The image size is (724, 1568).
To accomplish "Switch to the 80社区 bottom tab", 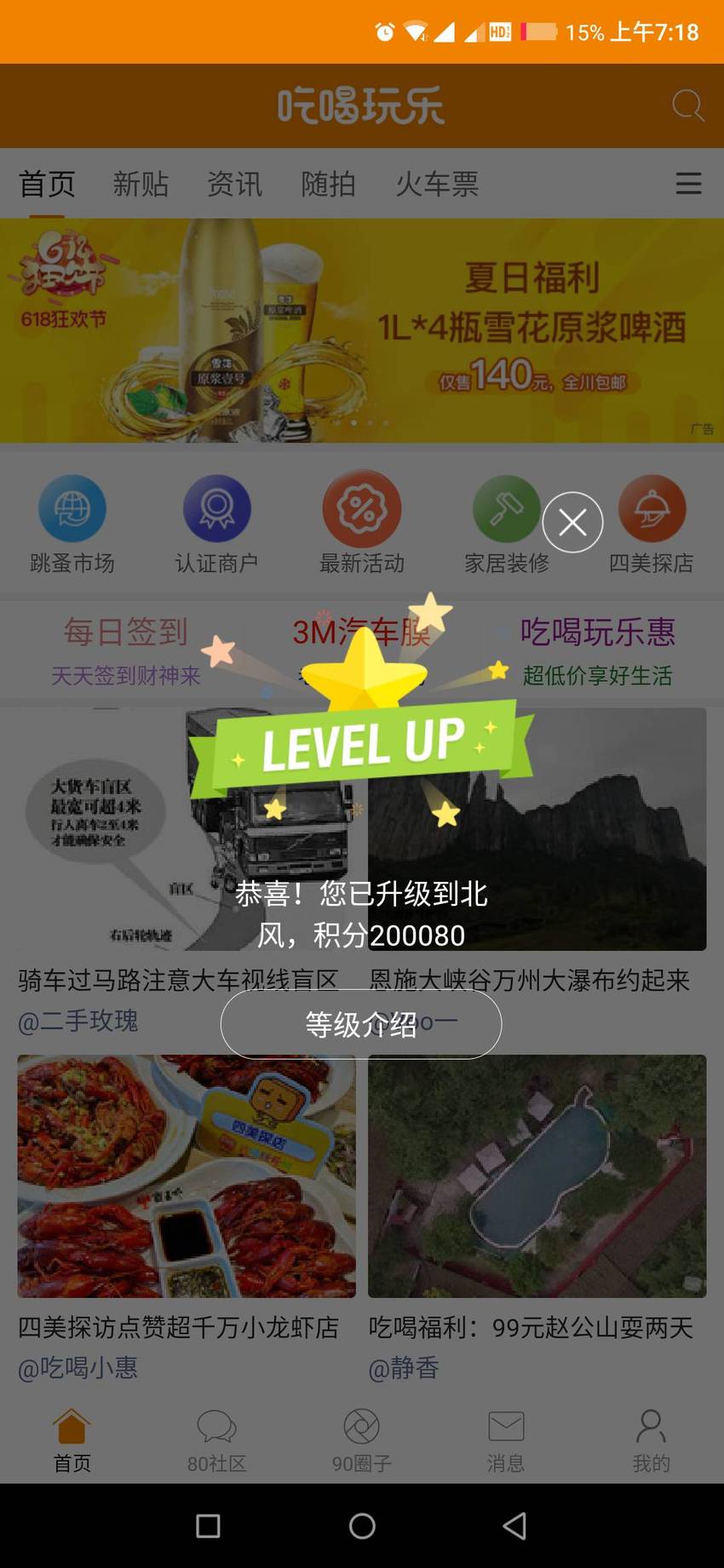I will [x=217, y=1441].
